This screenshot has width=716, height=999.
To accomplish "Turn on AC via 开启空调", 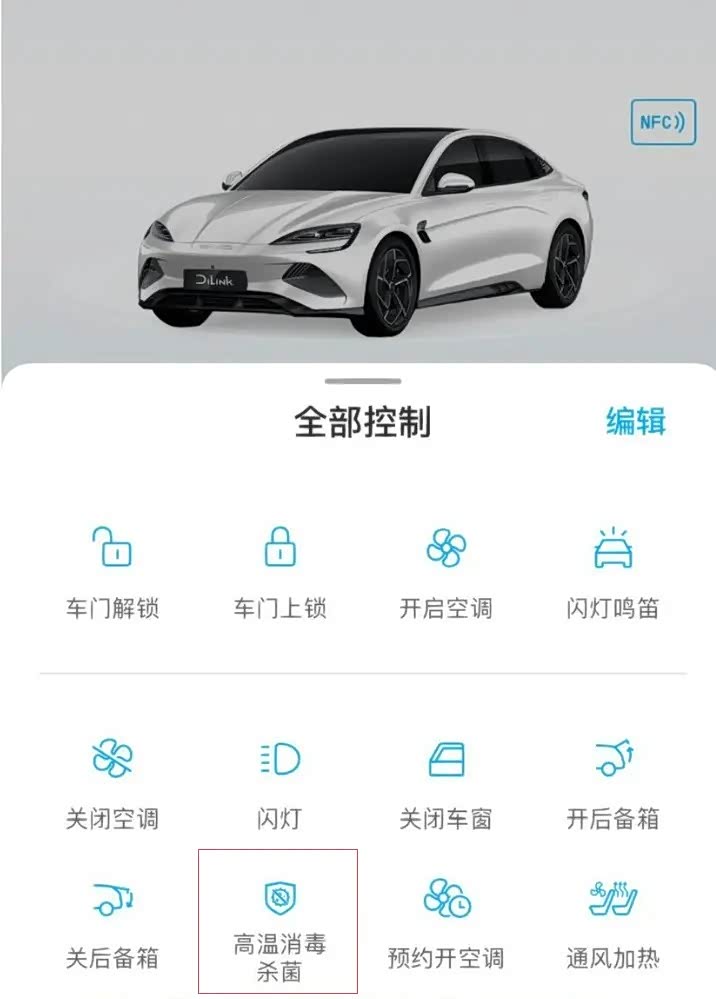I will click(445, 570).
